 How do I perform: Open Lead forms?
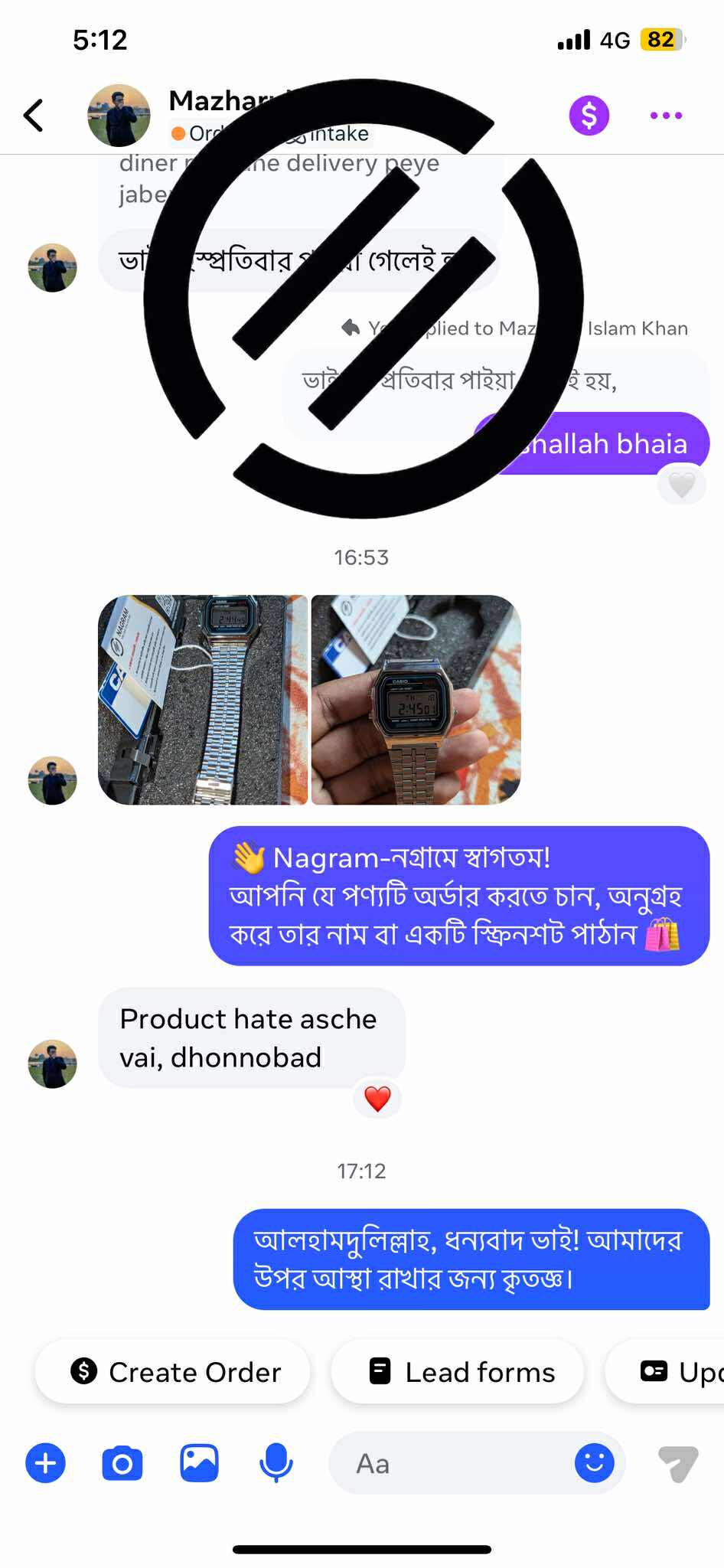point(458,1372)
